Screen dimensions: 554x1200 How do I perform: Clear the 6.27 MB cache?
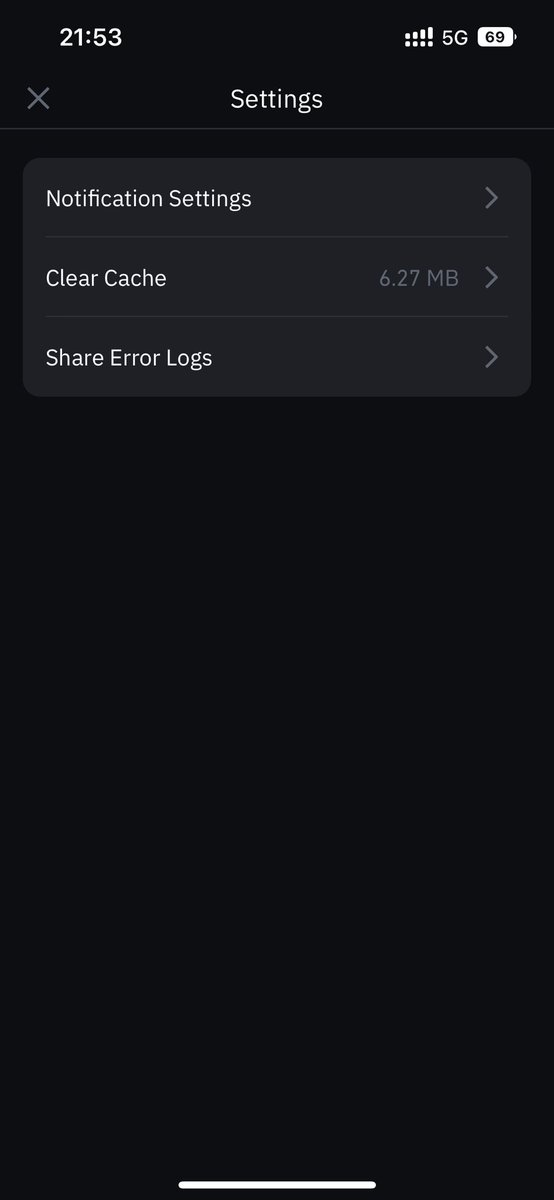[x=277, y=277]
